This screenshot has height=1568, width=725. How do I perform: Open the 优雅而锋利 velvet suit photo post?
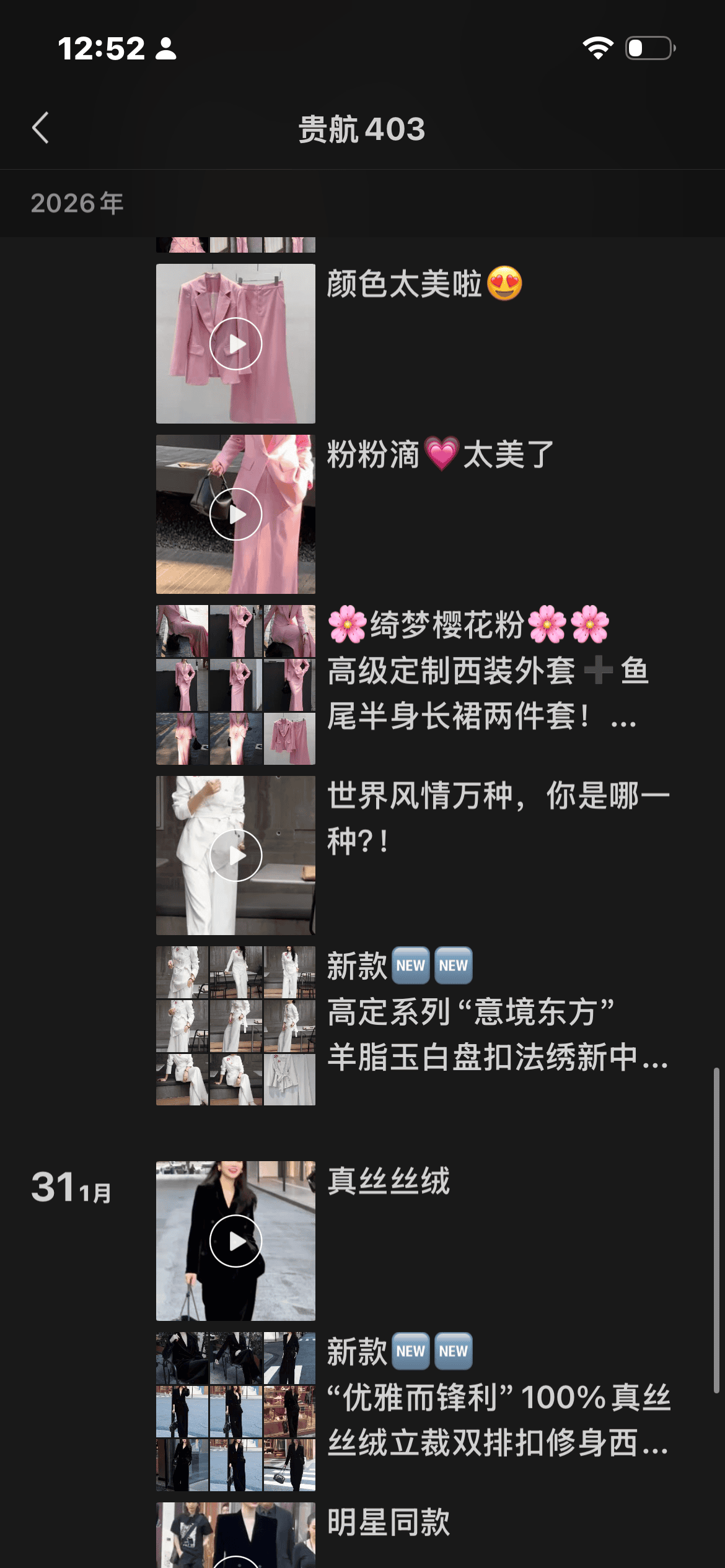pyautogui.click(x=235, y=1411)
